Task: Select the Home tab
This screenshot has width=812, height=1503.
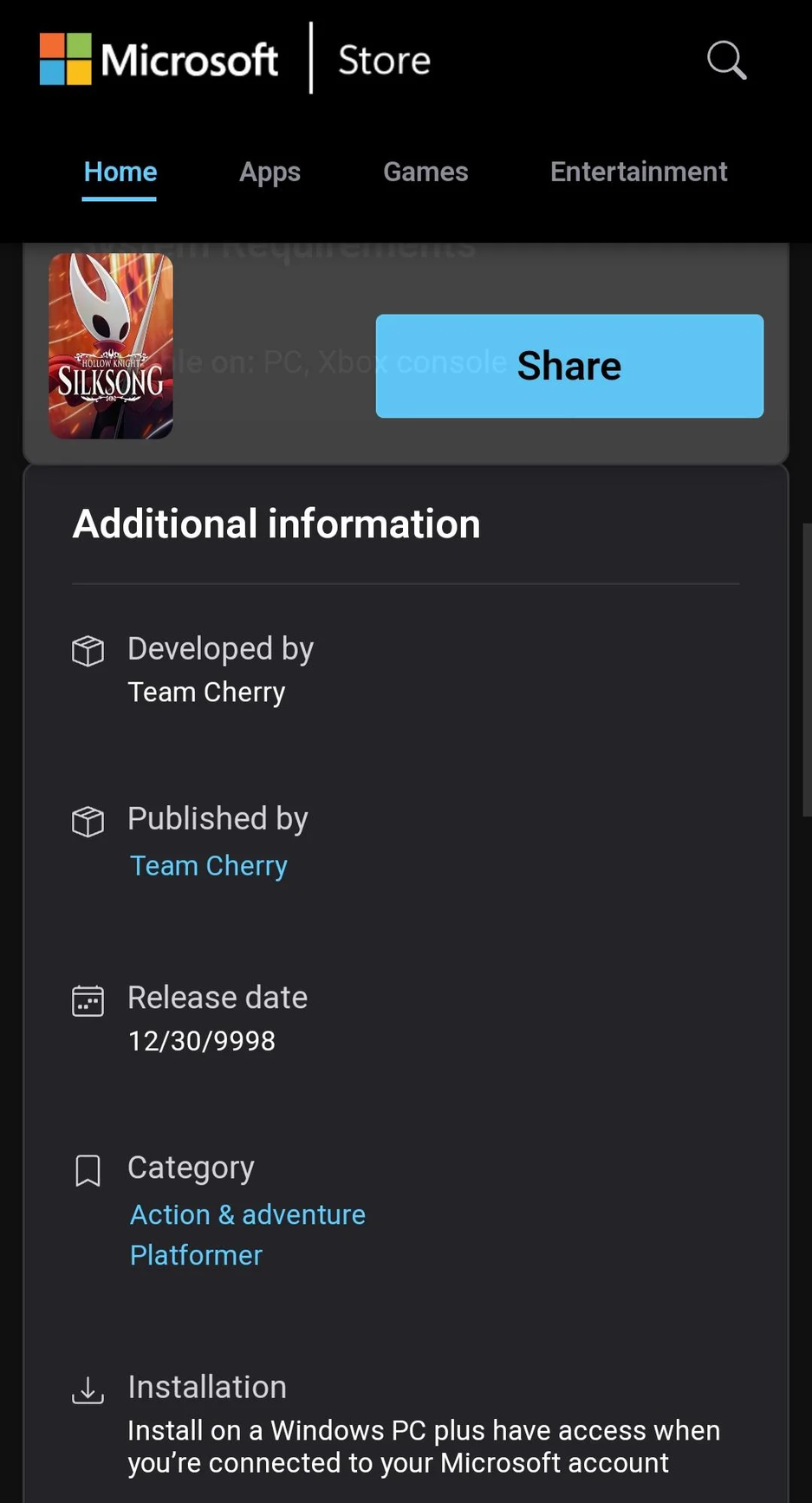Action: [x=120, y=172]
